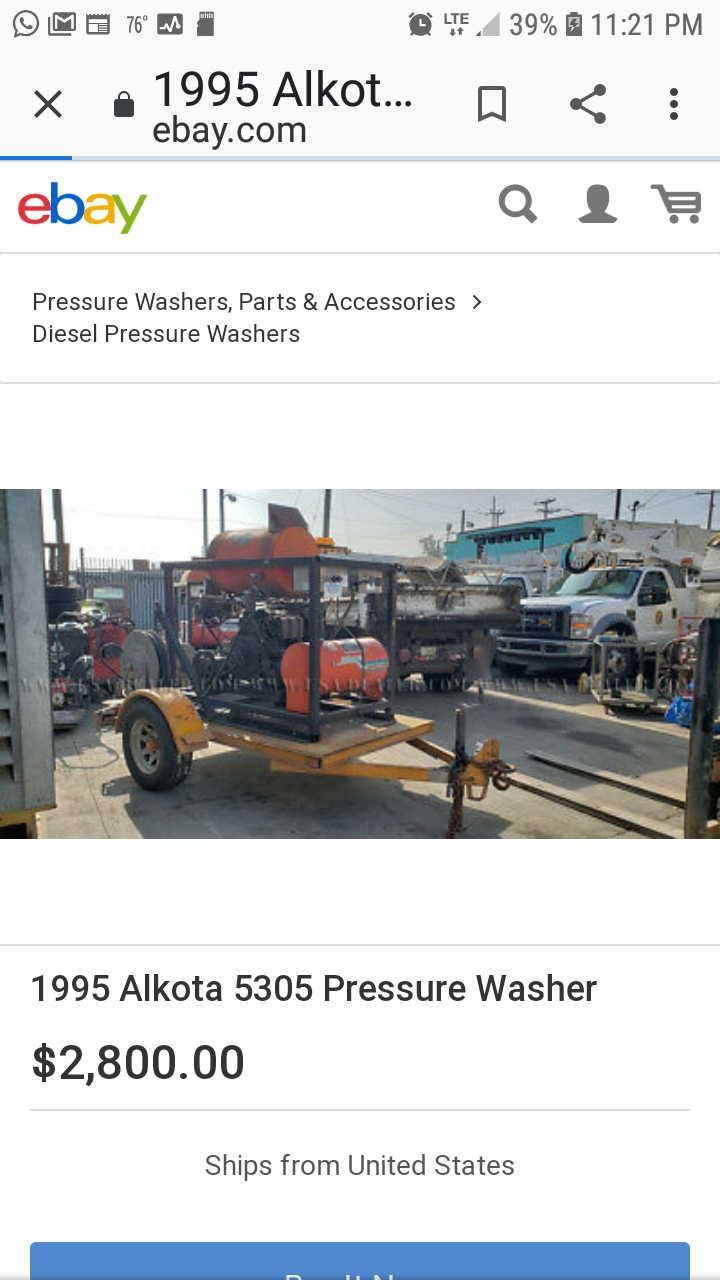Open Diesel Pressure Washers category
The width and height of the screenshot is (720, 1280).
point(166,334)
